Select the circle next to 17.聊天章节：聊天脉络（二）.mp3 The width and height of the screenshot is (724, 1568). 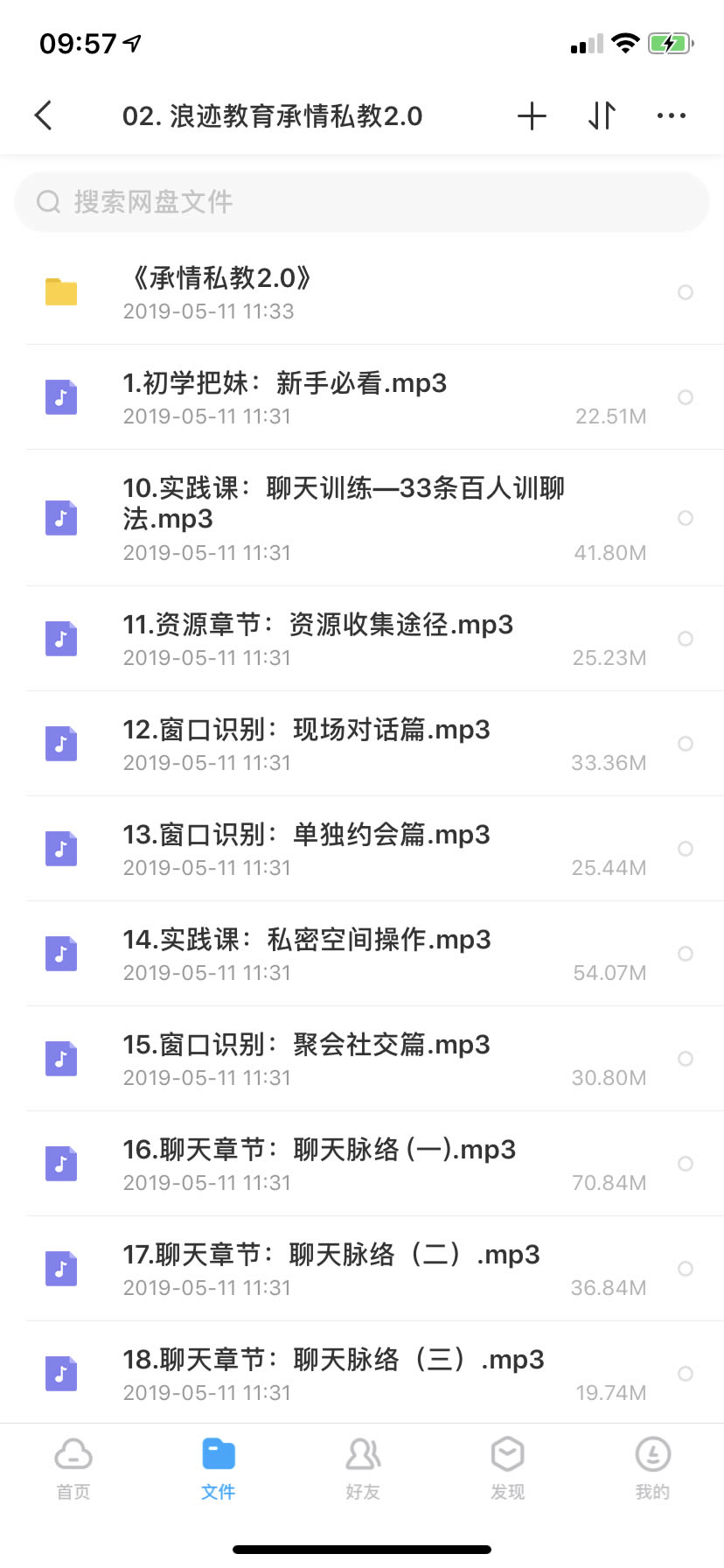686,1269
